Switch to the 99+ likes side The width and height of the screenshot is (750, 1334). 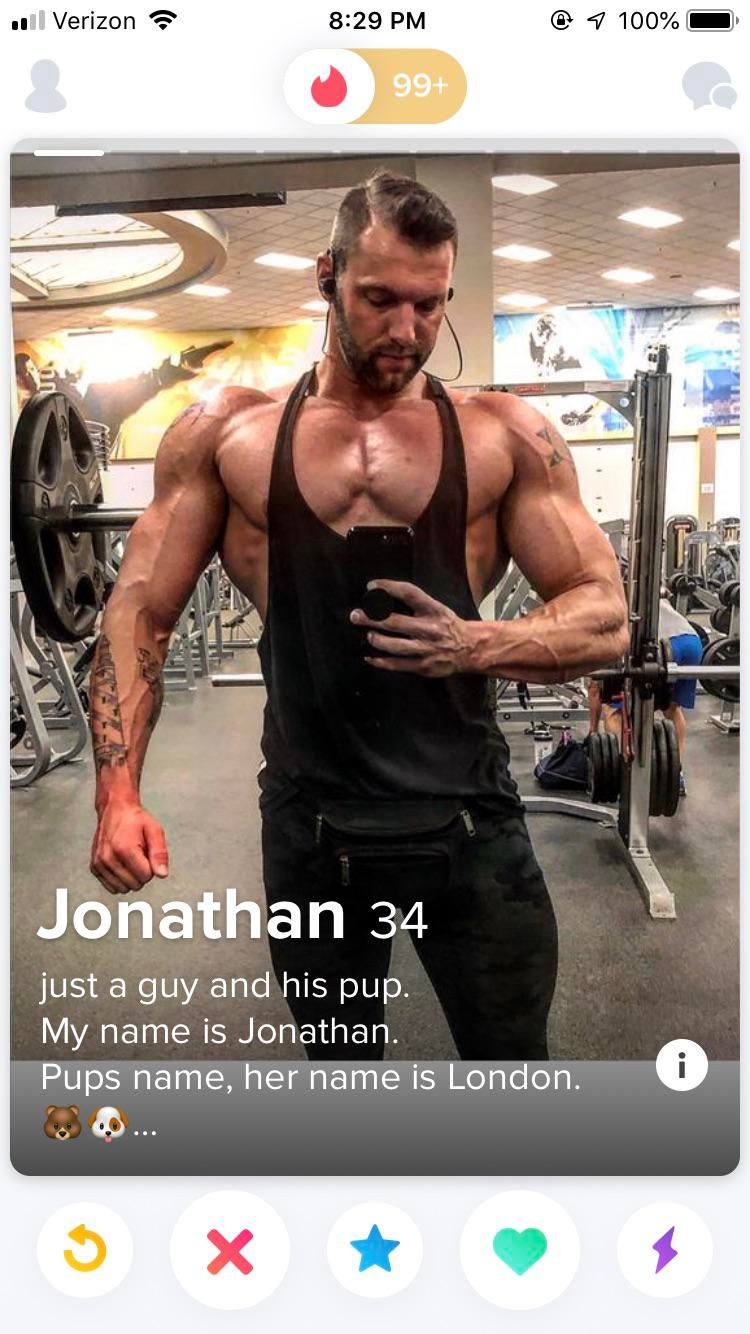(x=420, y=87)
